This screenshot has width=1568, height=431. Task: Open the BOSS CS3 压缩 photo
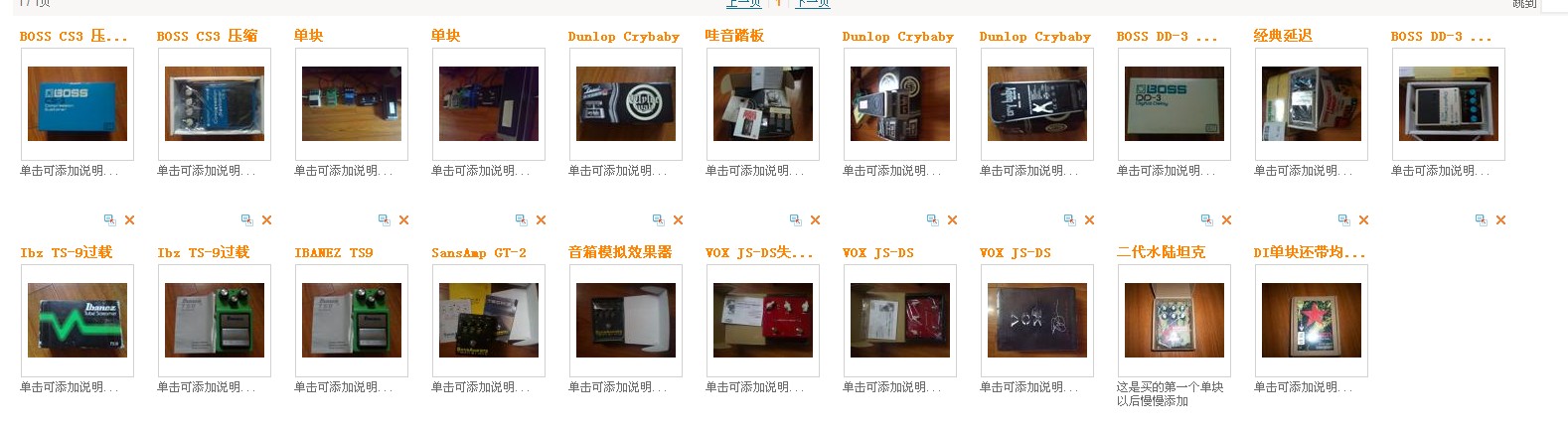point(214,103)
